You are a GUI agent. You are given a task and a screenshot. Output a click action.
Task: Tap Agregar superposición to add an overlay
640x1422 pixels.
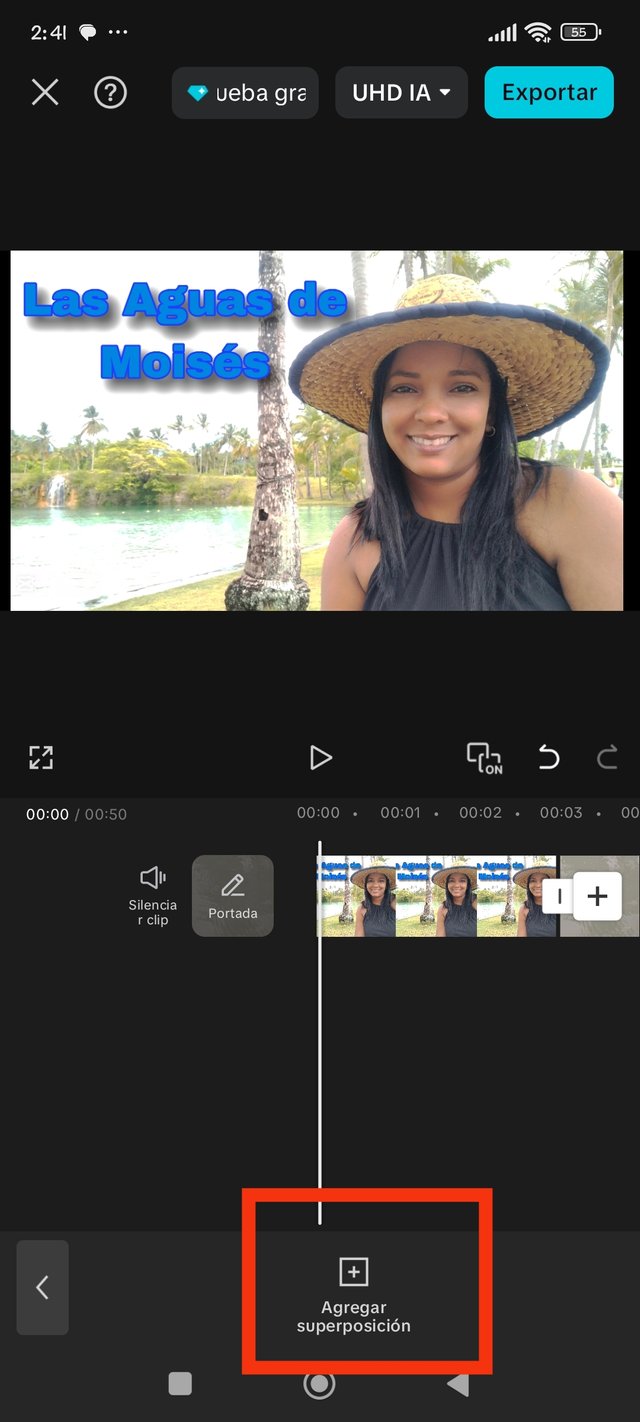click(x=354, y=1296)
